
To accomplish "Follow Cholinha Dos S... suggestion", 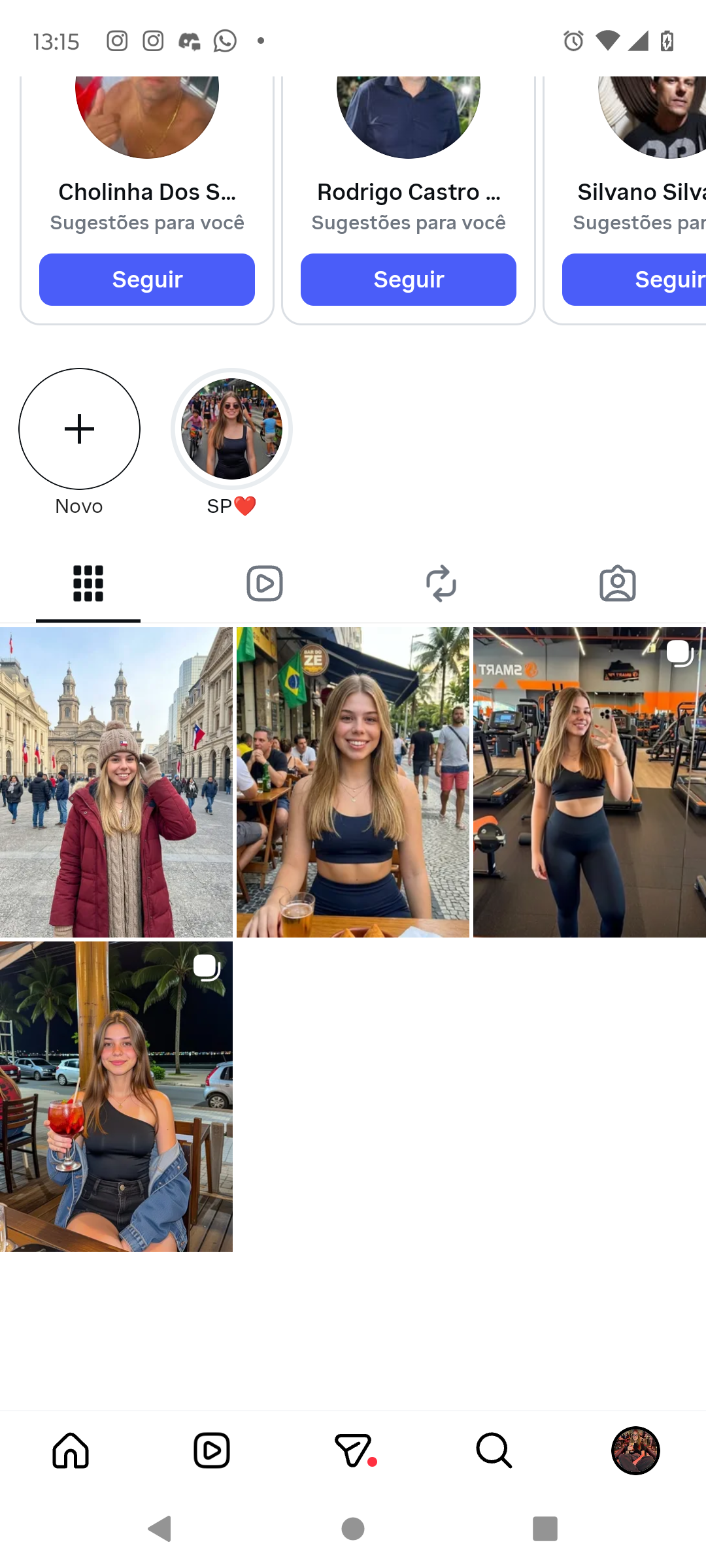I will tap(146, 280).
